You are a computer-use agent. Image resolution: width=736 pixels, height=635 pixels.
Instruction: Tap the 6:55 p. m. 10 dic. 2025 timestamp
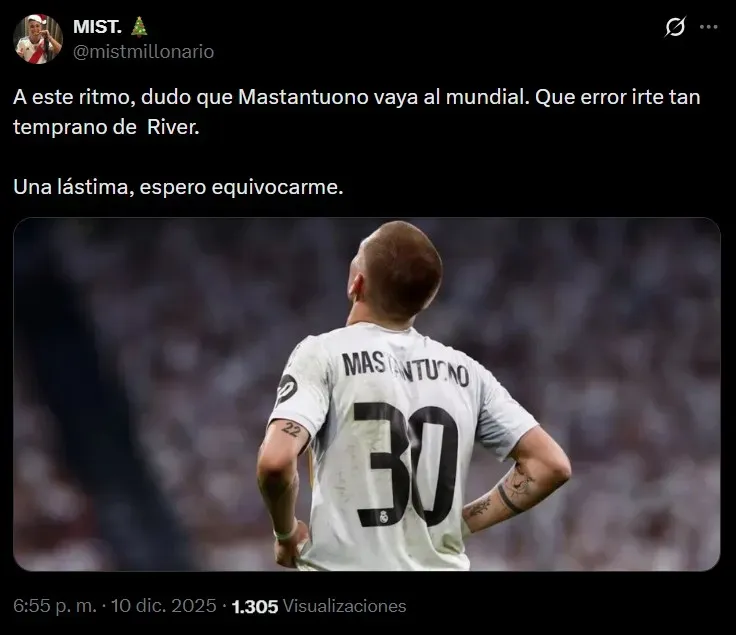(116, 606)
